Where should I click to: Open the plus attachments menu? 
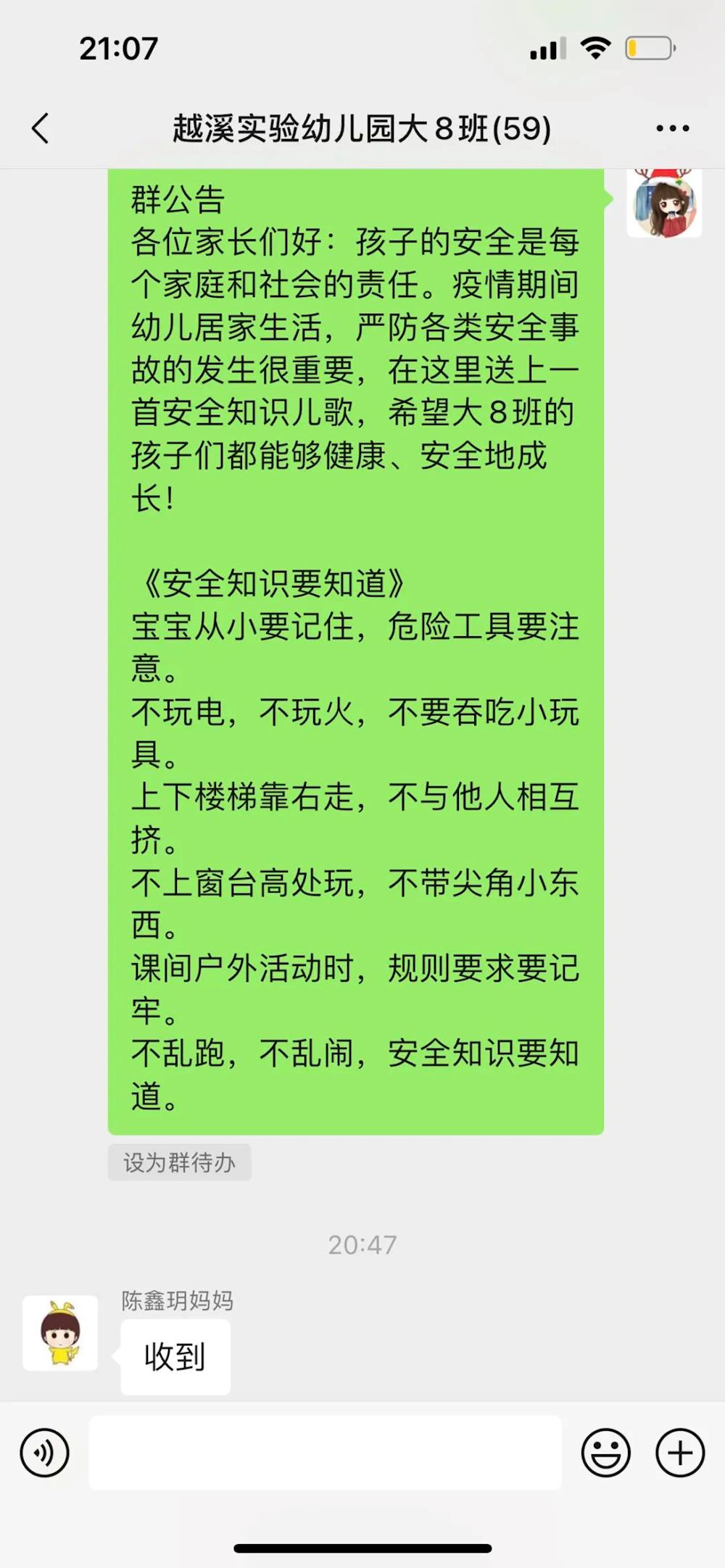coord(680,1453)
